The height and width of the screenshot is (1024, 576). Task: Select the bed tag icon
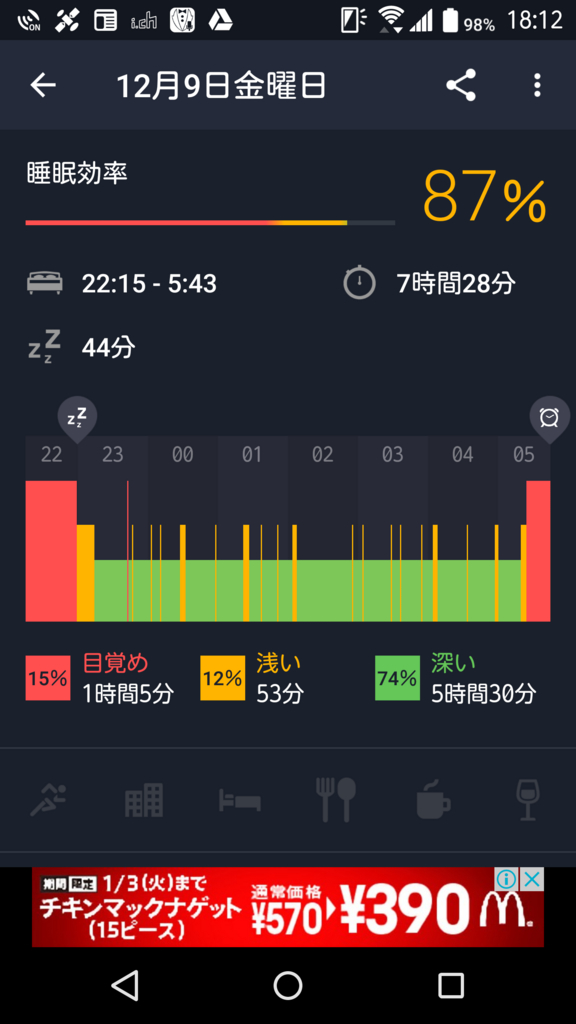click(x=240, y=800)
